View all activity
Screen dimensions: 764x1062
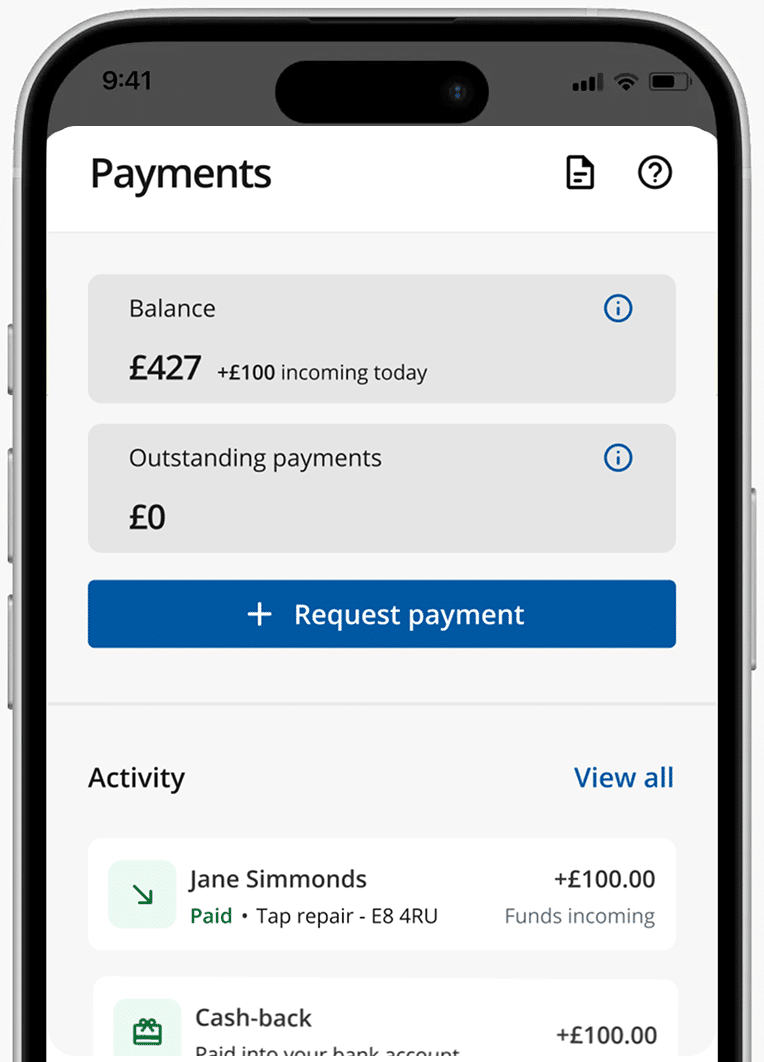pos(623,777)
